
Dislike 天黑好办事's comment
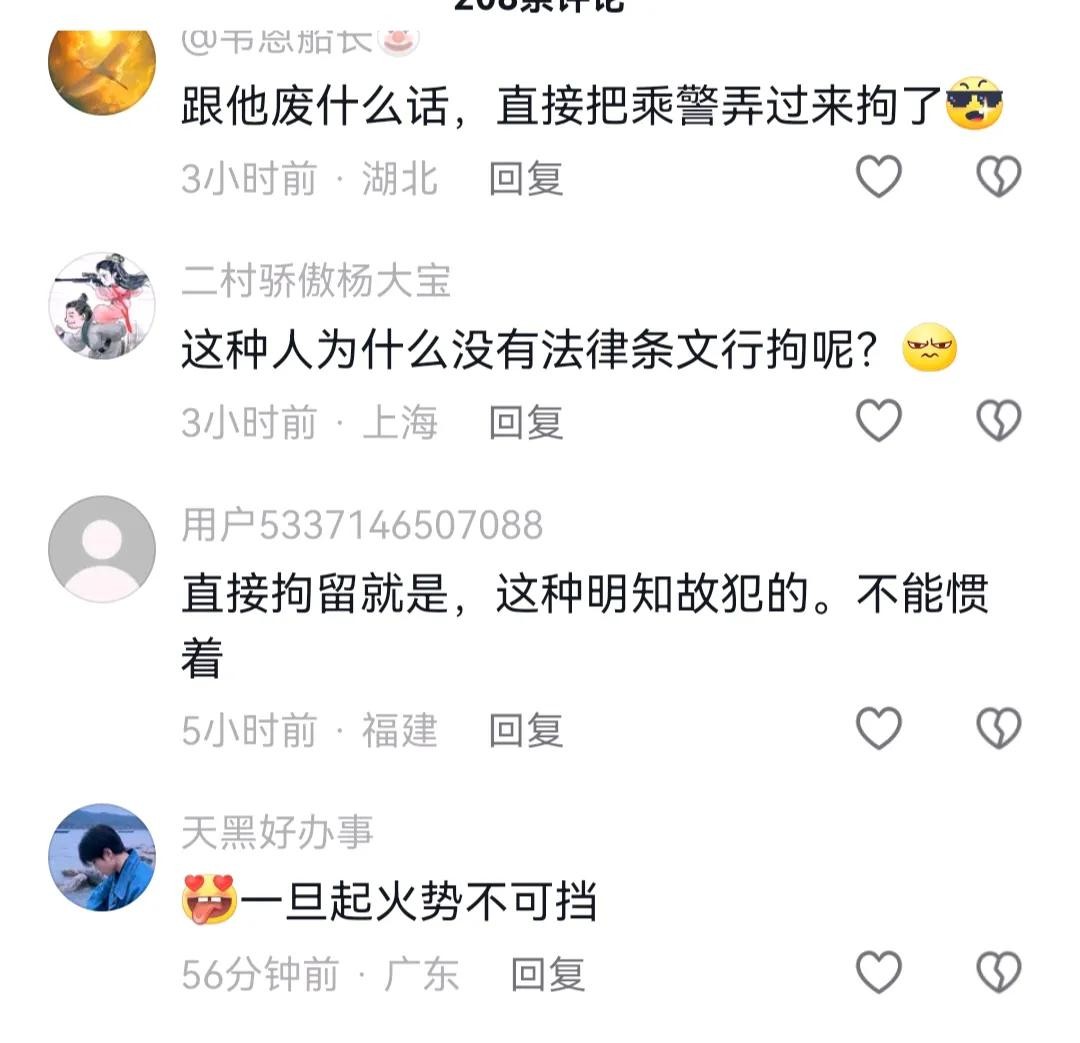pyautogui.click(x=998, y=972)
